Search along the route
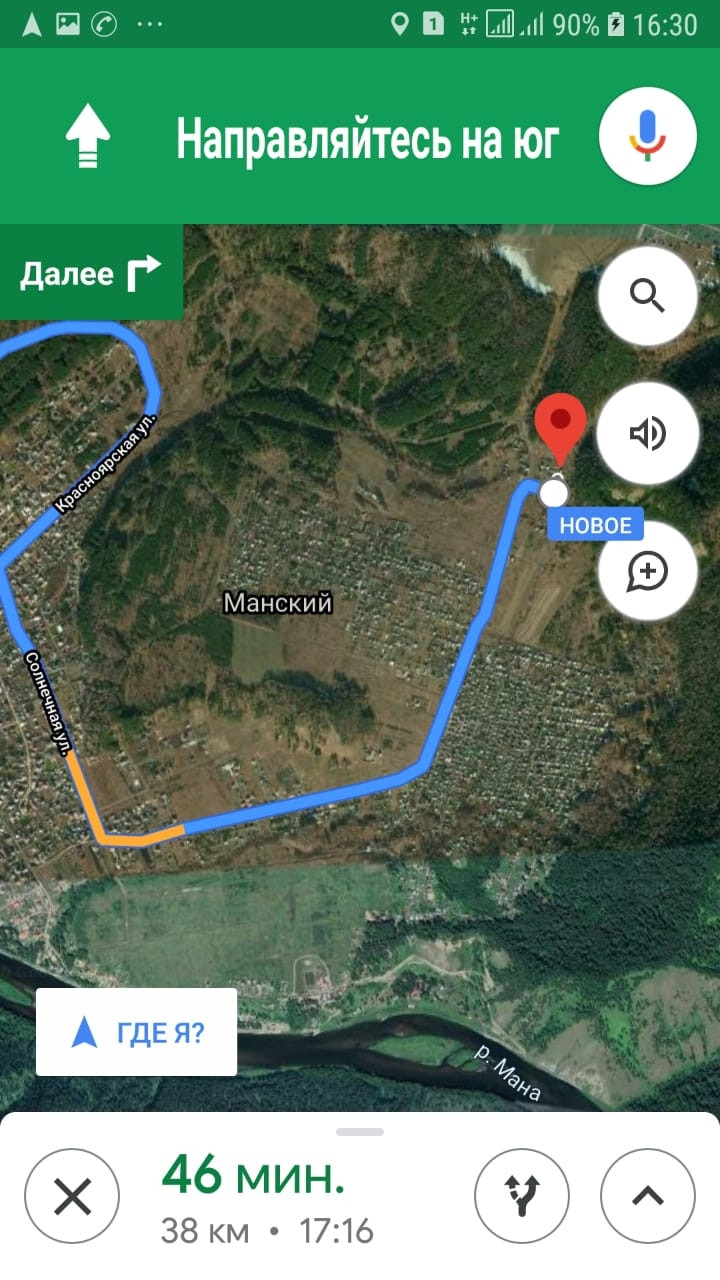Viewport: 720px width, 1280px height. (647, 296)
